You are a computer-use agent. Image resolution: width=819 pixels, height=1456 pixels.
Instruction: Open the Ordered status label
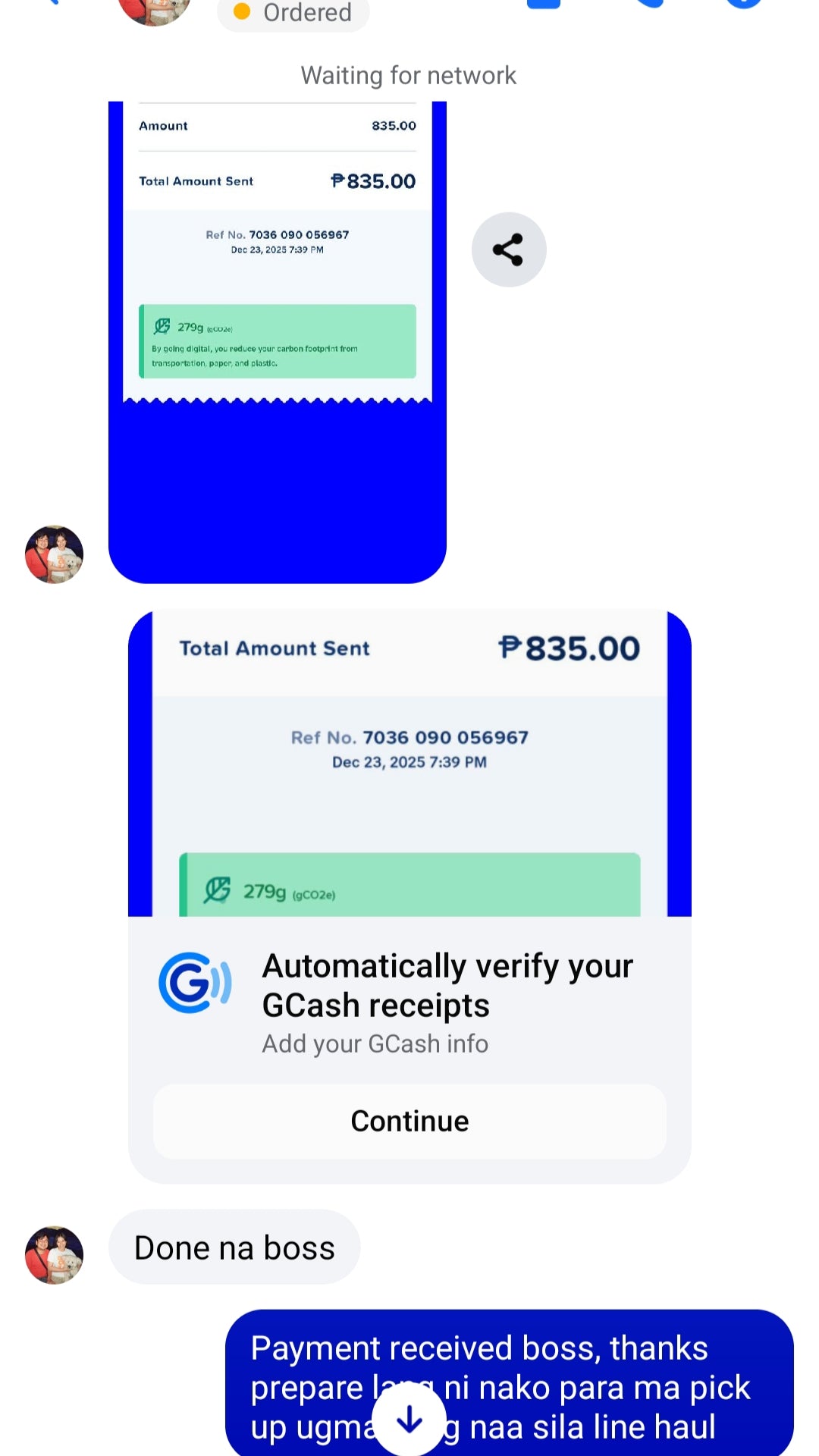point(293,13)
